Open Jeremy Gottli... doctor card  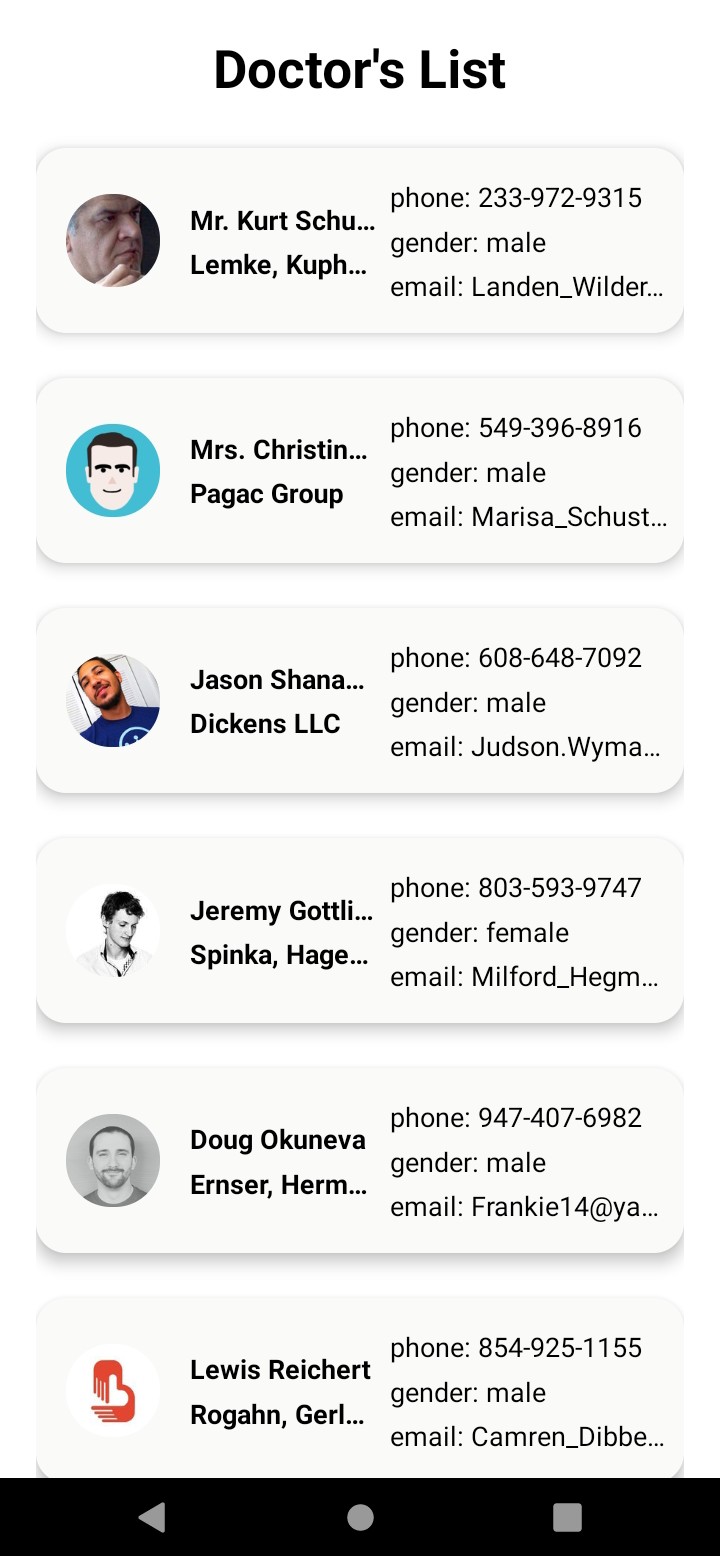tap(360, 931)
